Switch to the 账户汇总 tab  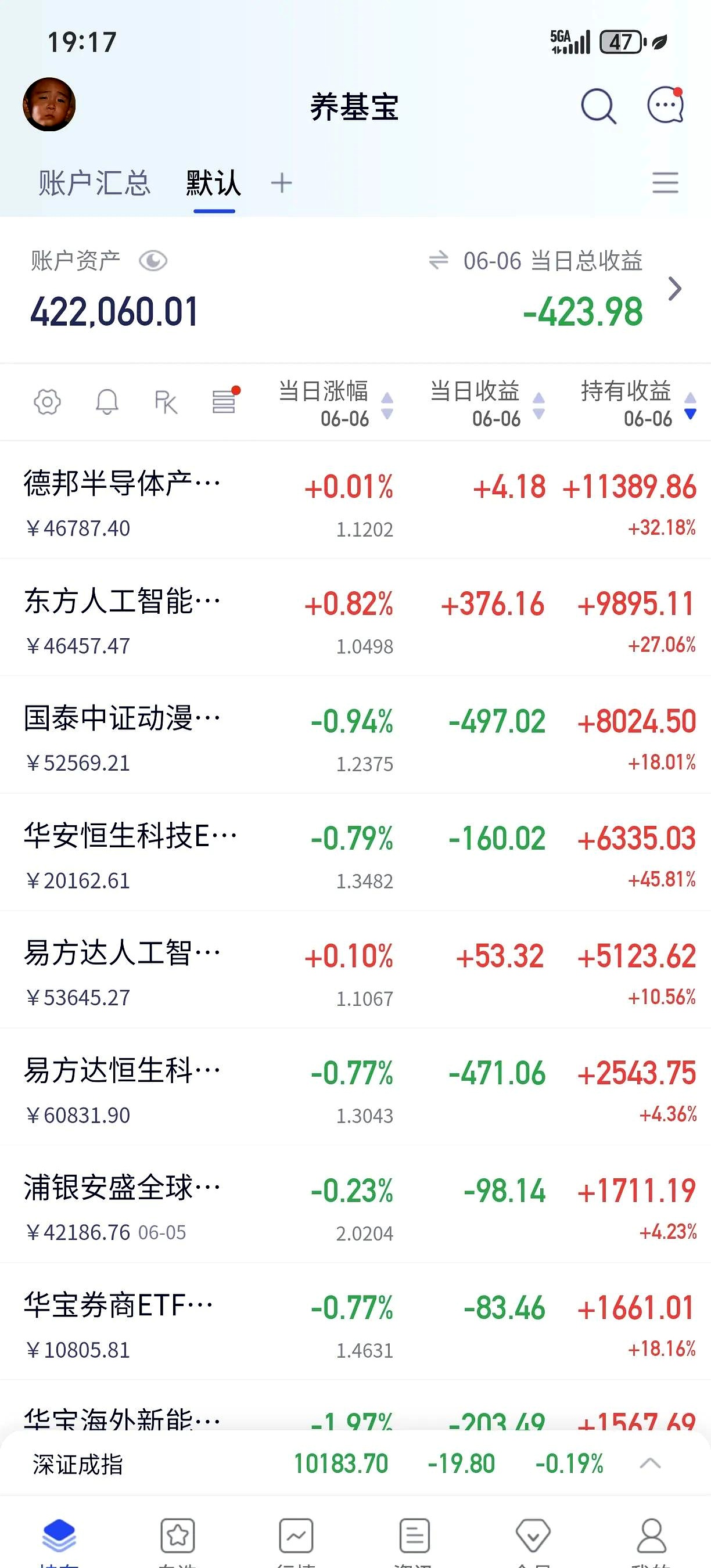94,182
